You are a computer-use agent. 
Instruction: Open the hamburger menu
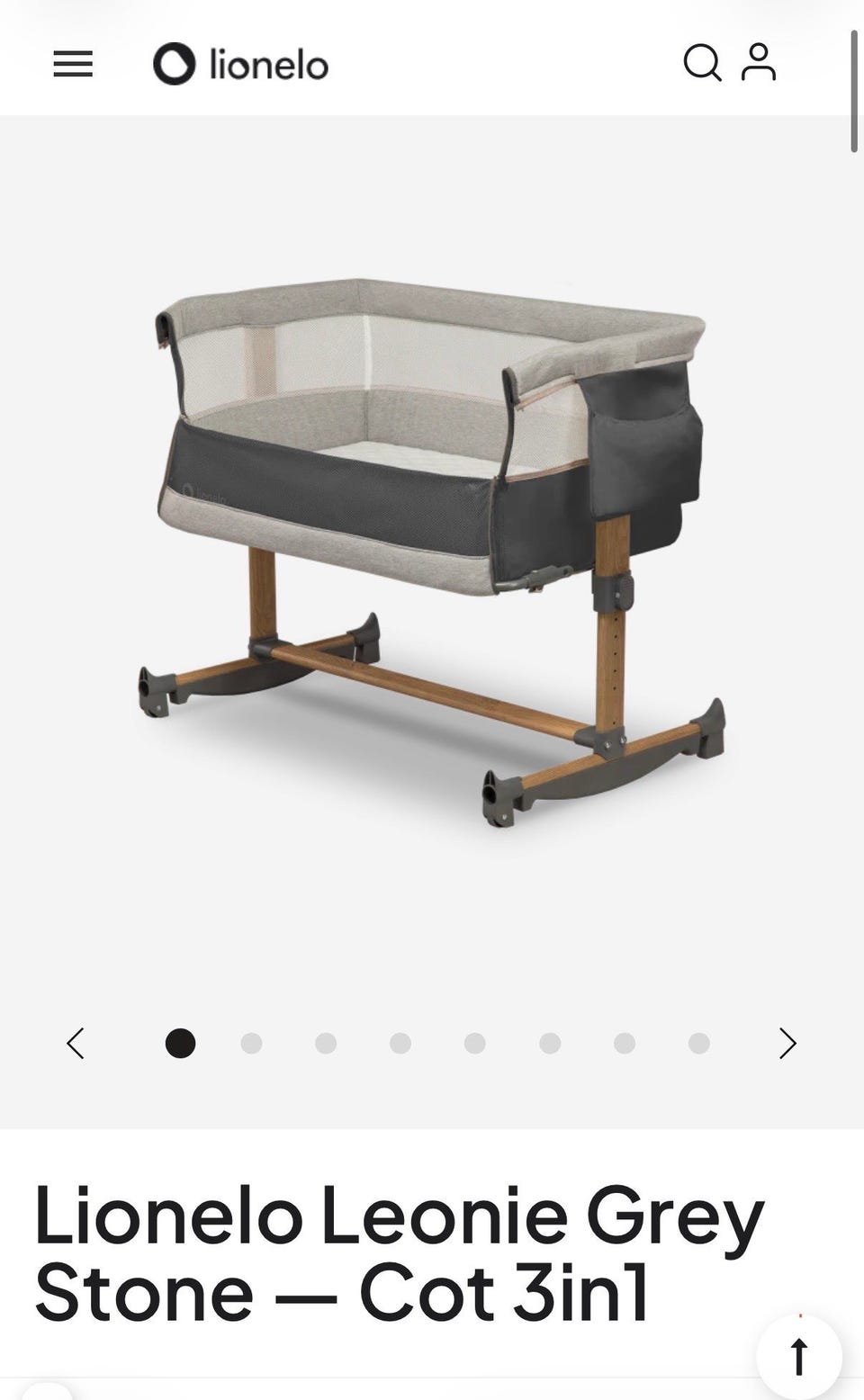(x=73, y=64)
